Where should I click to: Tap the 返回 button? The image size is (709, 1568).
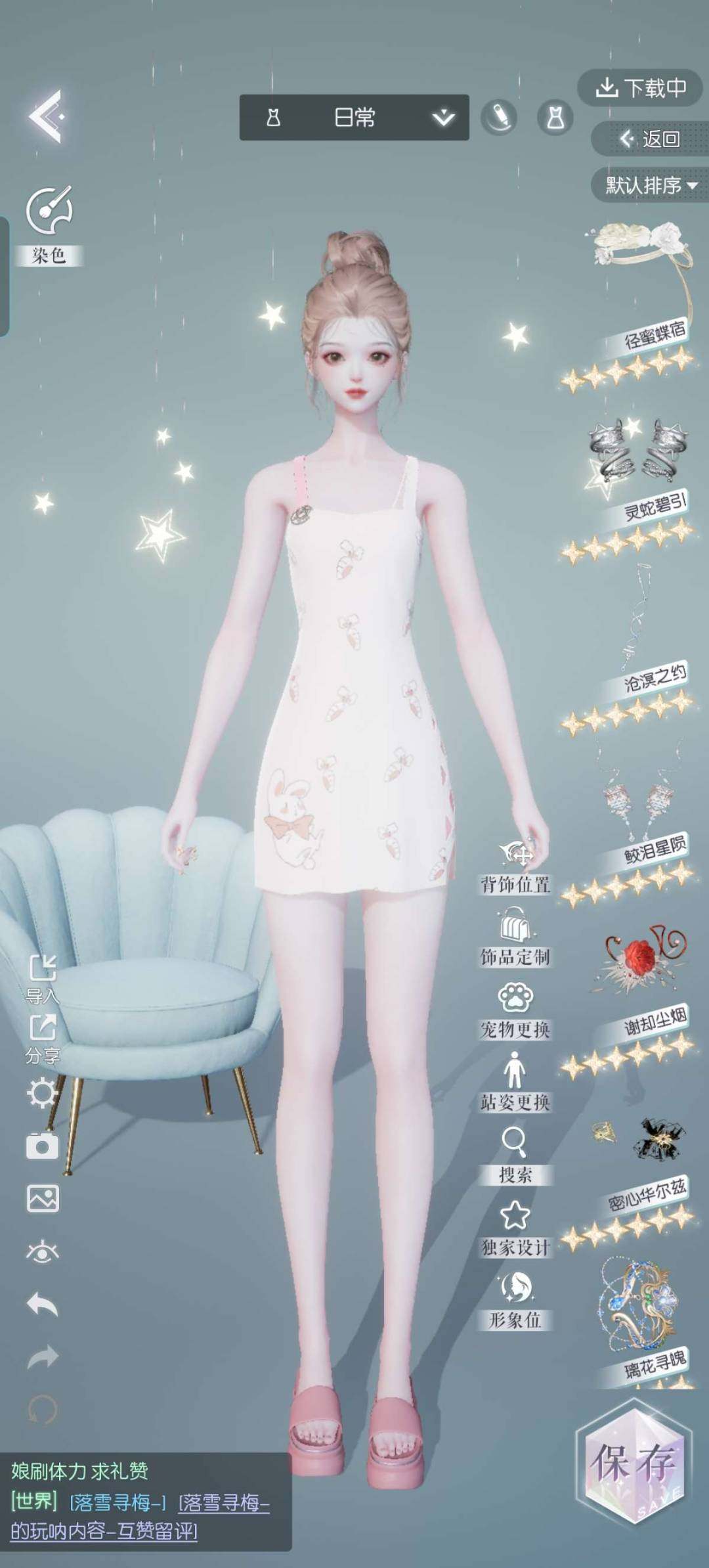[649, 139]
